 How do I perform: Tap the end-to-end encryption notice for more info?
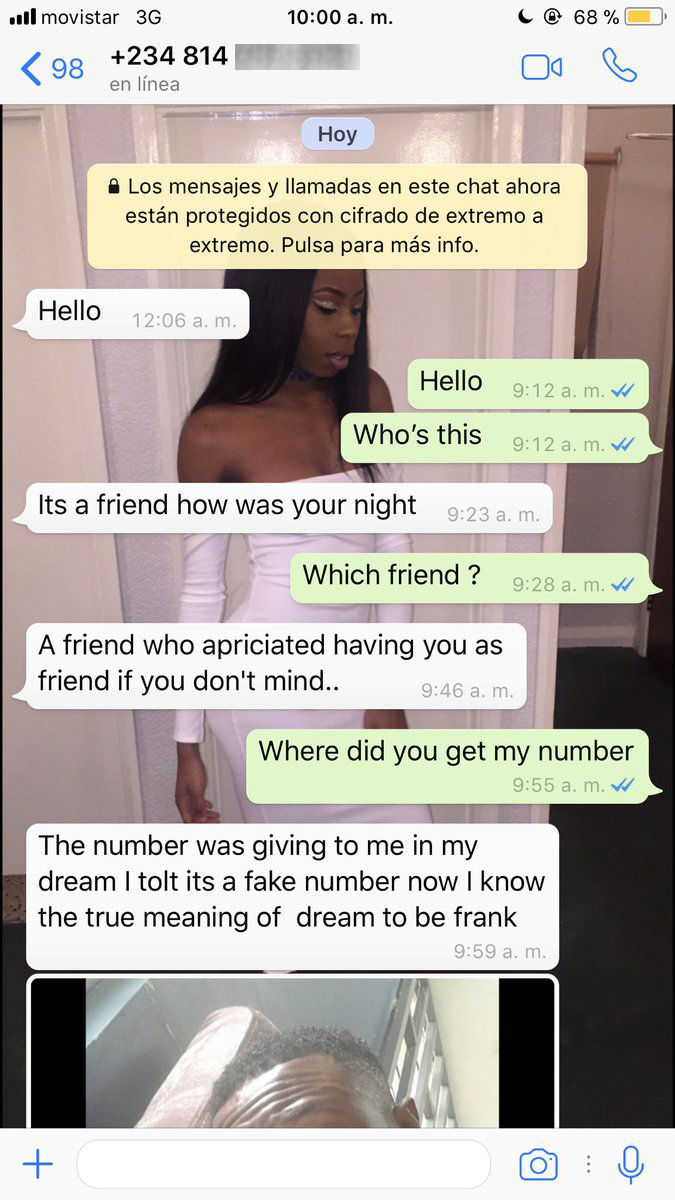pos(337,216)
